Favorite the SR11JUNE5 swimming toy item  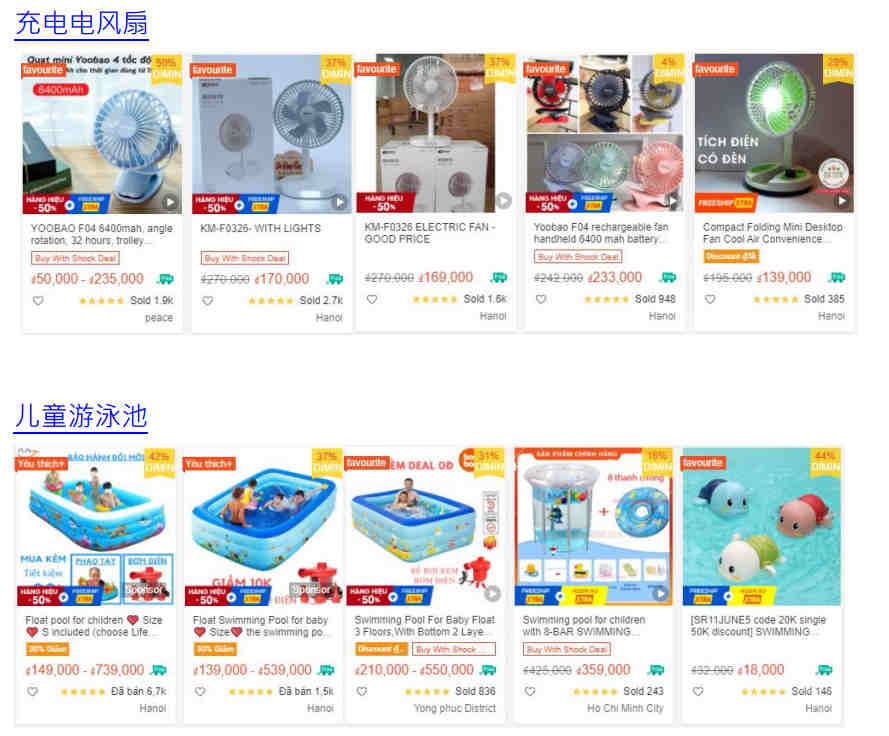tap(697, 691)
